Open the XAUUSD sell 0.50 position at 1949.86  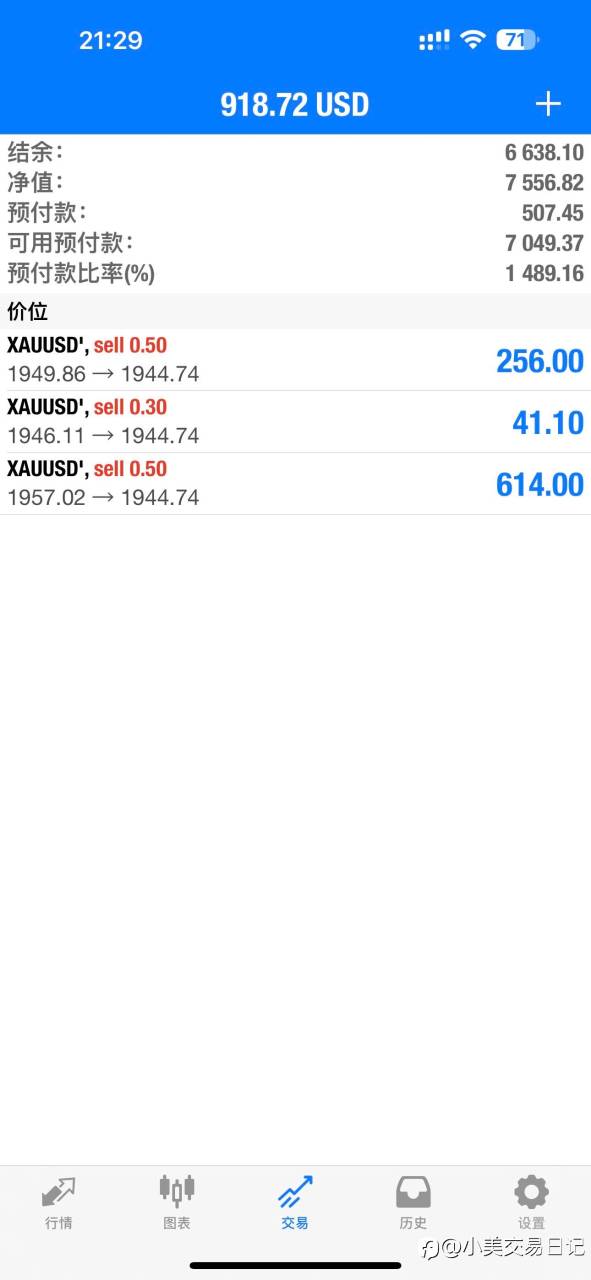(x=295, y=360)
